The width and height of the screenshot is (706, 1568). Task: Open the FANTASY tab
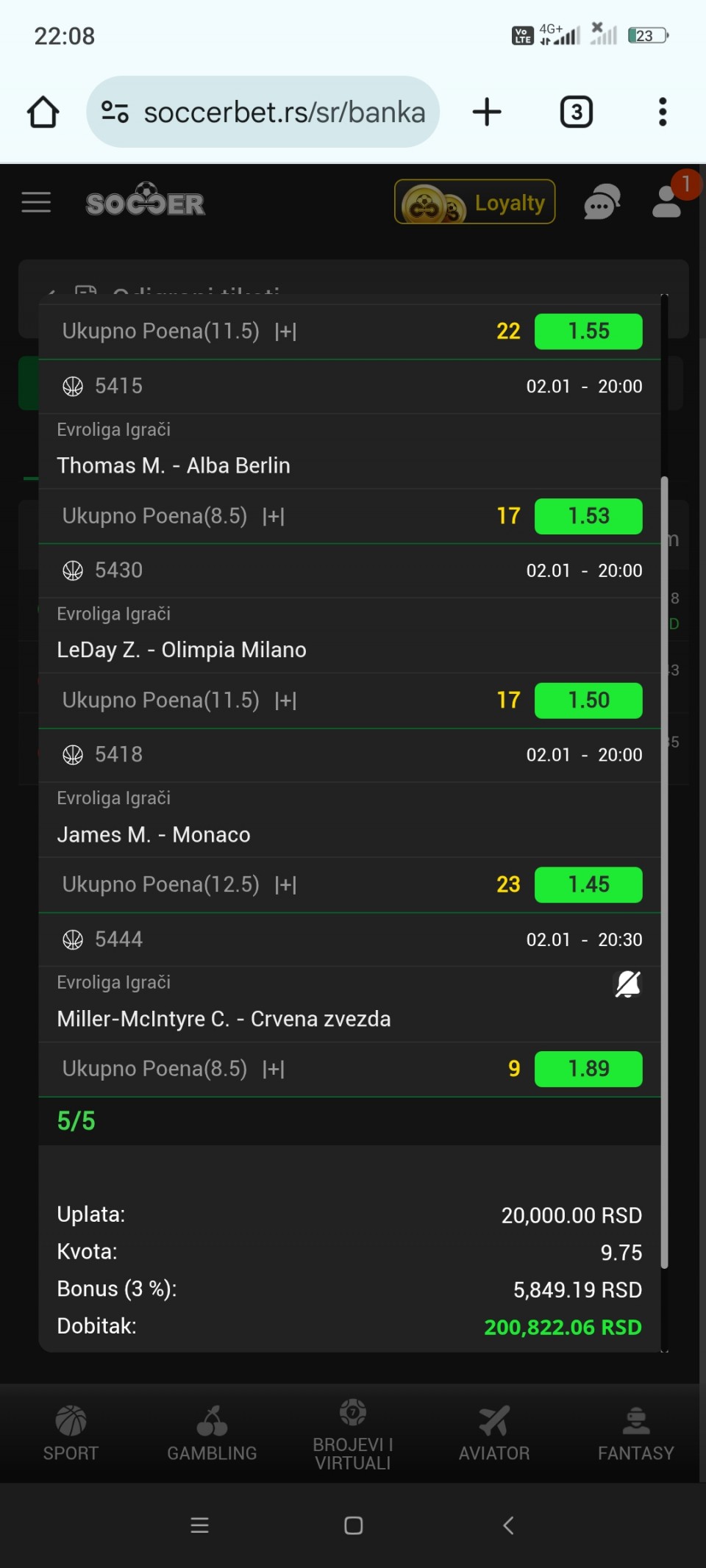tap(635, 1433)
